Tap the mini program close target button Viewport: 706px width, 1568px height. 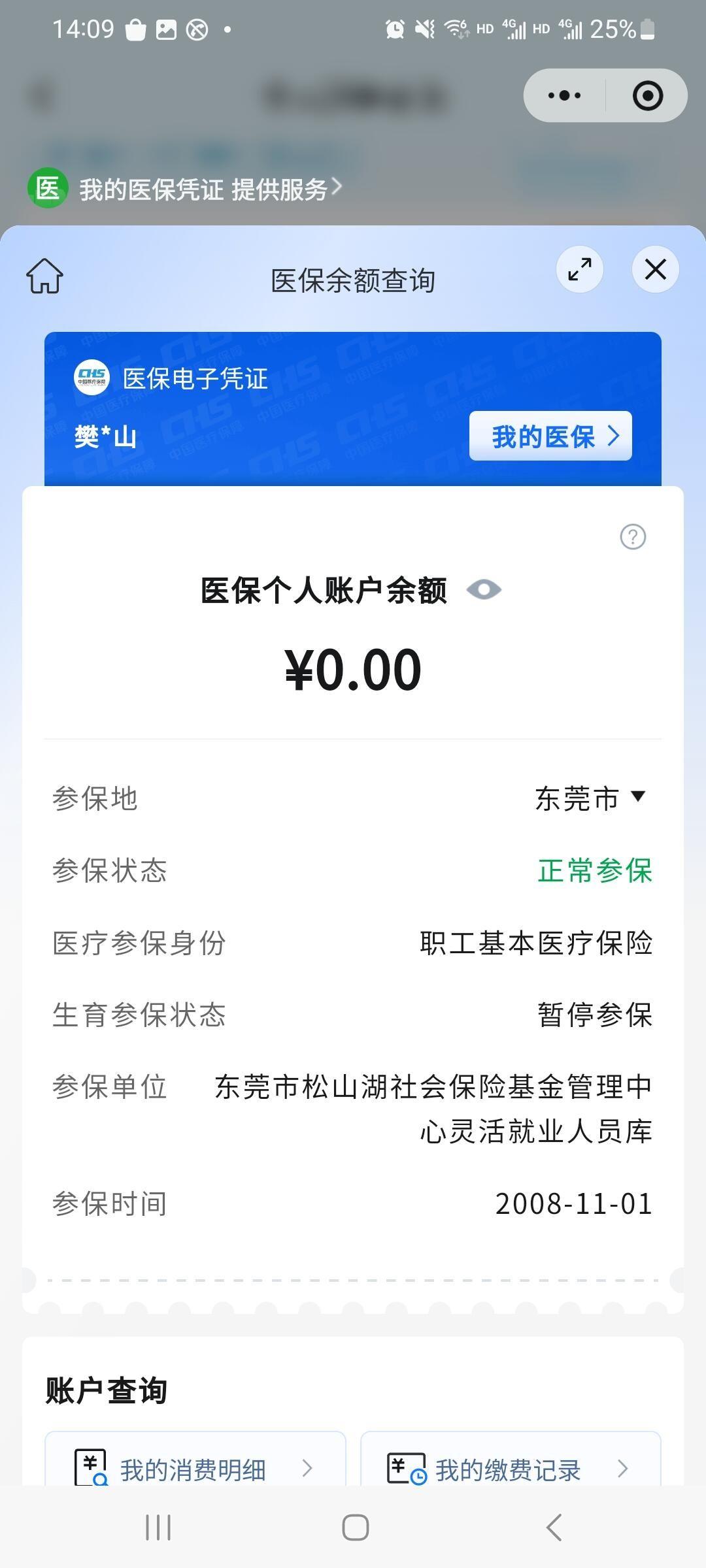point(648,95)
